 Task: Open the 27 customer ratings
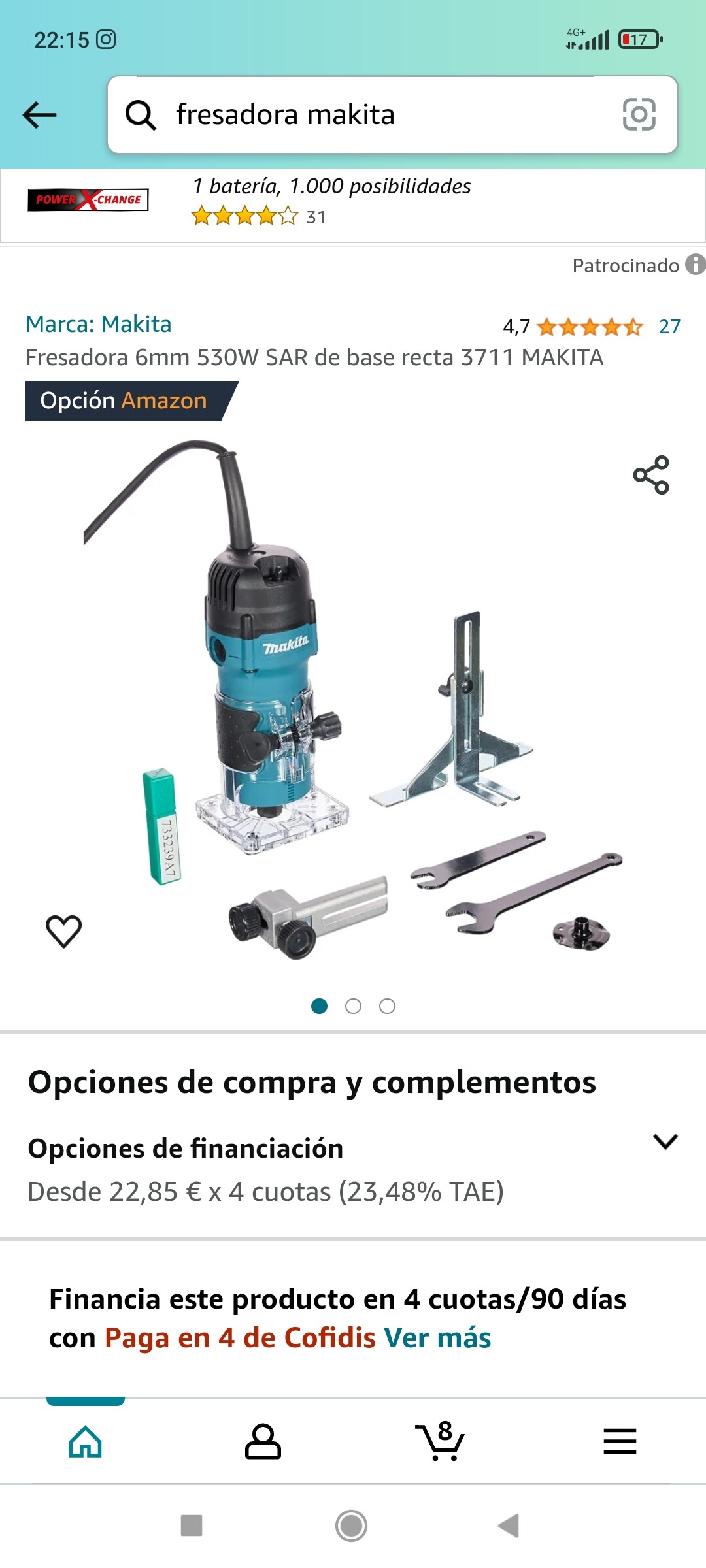(669, 326)
